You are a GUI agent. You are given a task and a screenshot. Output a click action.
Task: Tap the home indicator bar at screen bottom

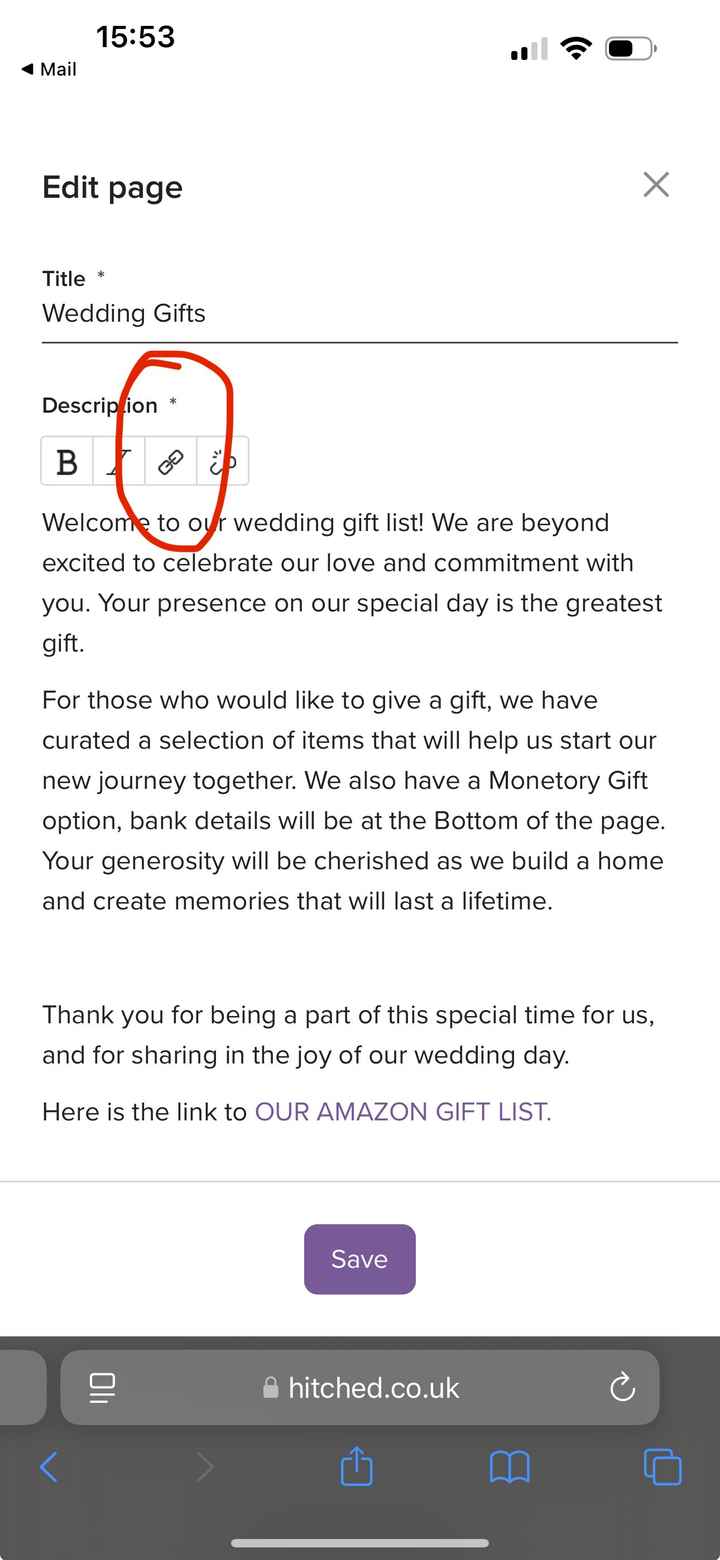coord(360,1543)
